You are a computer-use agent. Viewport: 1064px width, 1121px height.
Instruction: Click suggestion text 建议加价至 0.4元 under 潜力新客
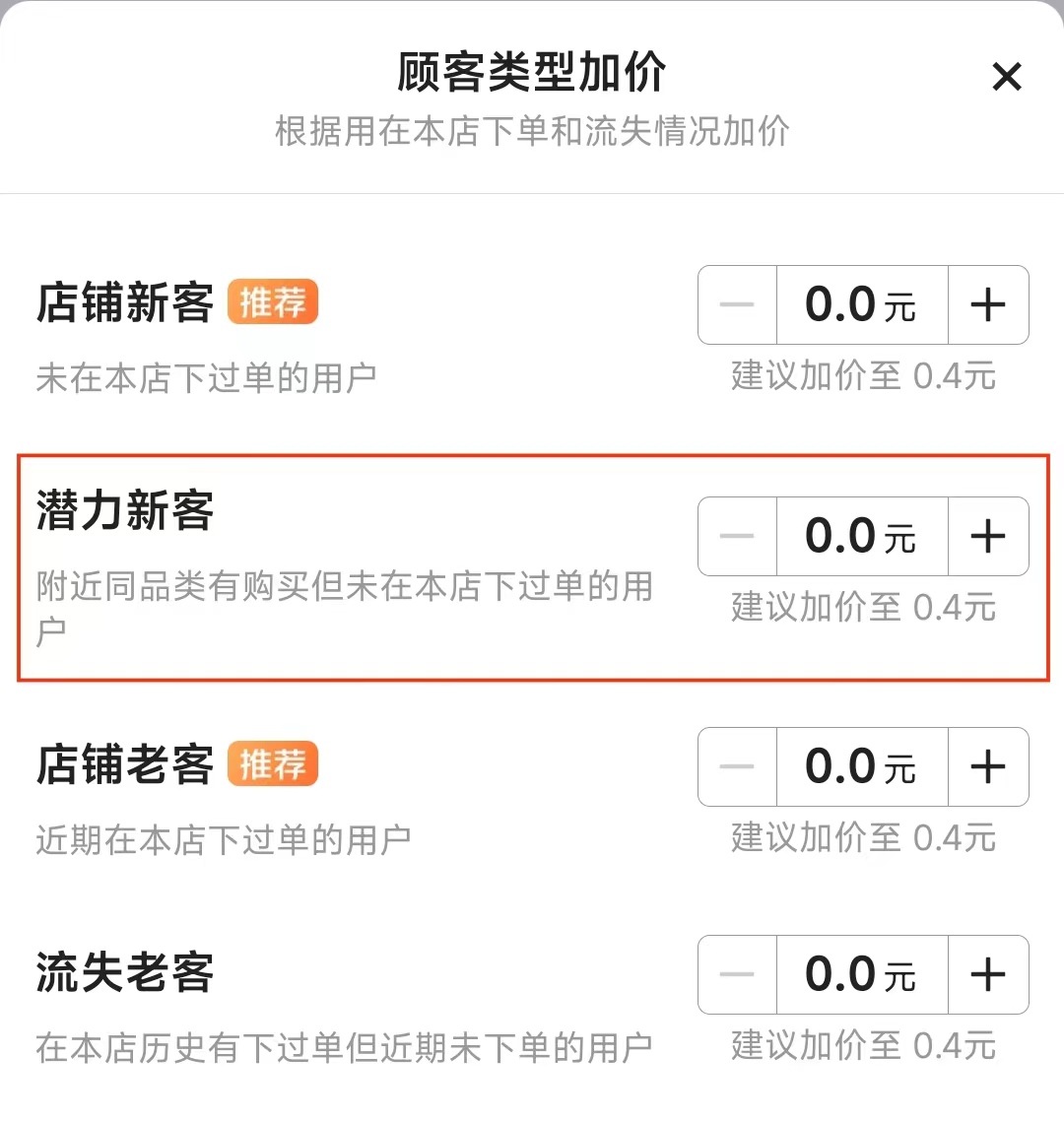(862, 609)
